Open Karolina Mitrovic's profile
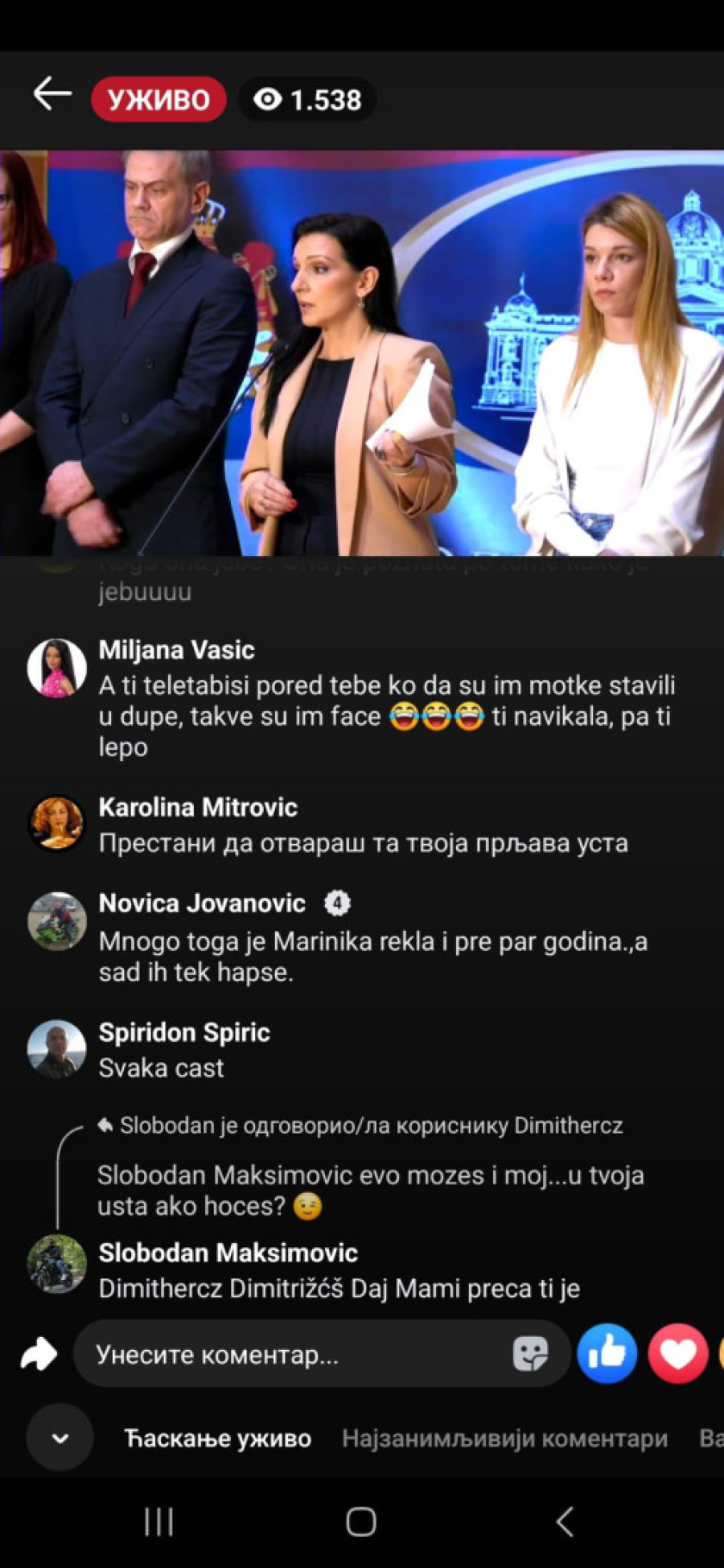724x1568 pixels. (56, 823)
